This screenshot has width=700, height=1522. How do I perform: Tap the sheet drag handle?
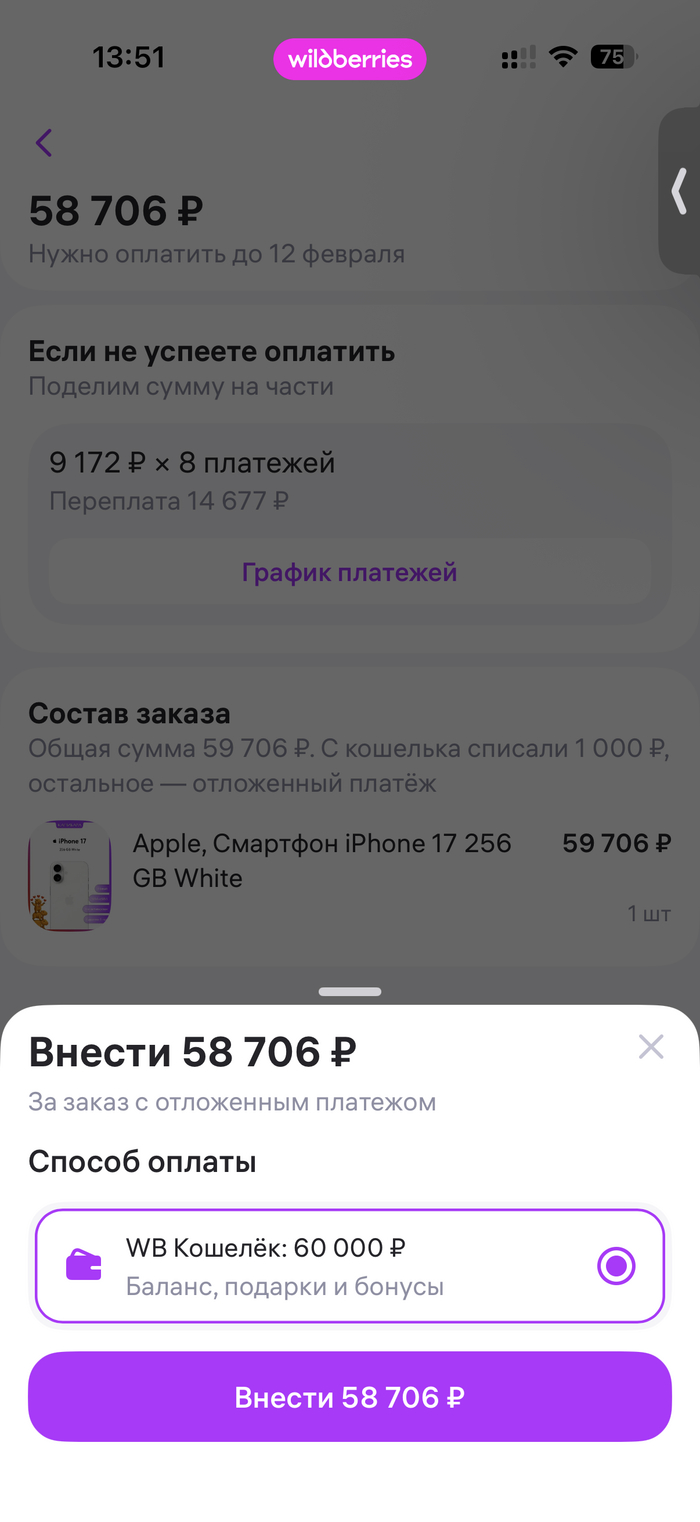click(x=350, y=992)
